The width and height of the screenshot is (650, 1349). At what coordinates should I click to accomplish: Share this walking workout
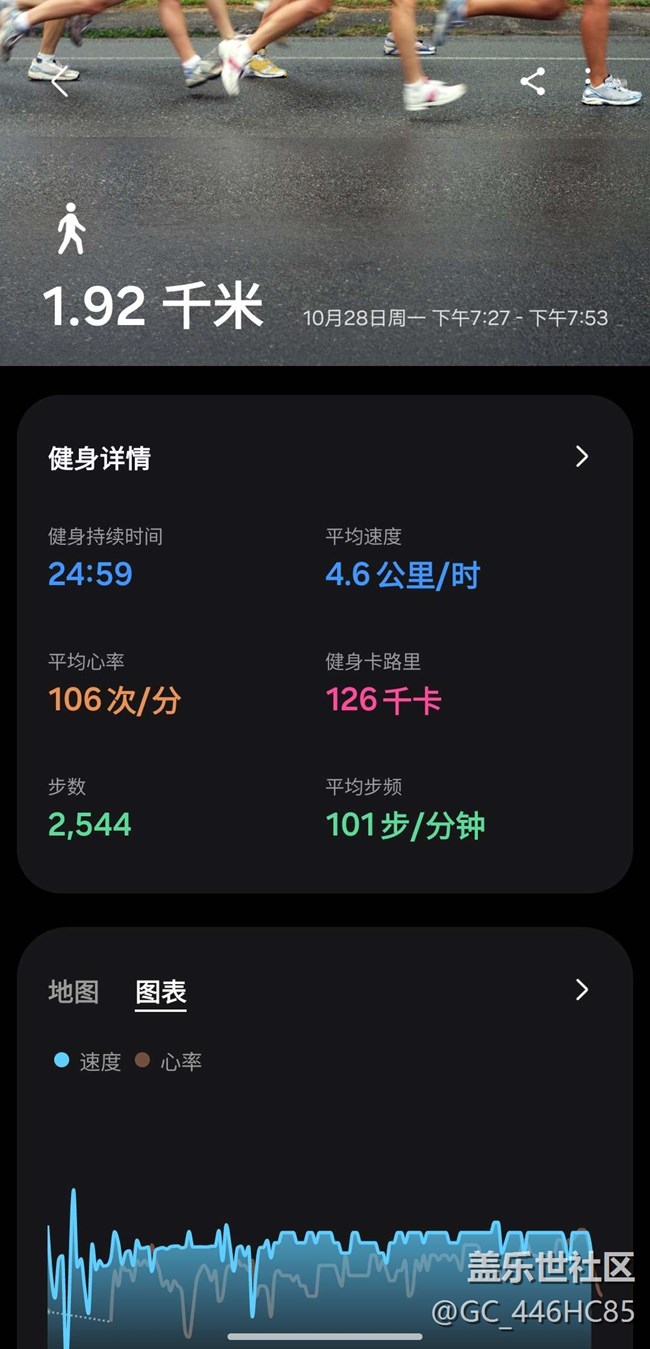pos(533,82)
